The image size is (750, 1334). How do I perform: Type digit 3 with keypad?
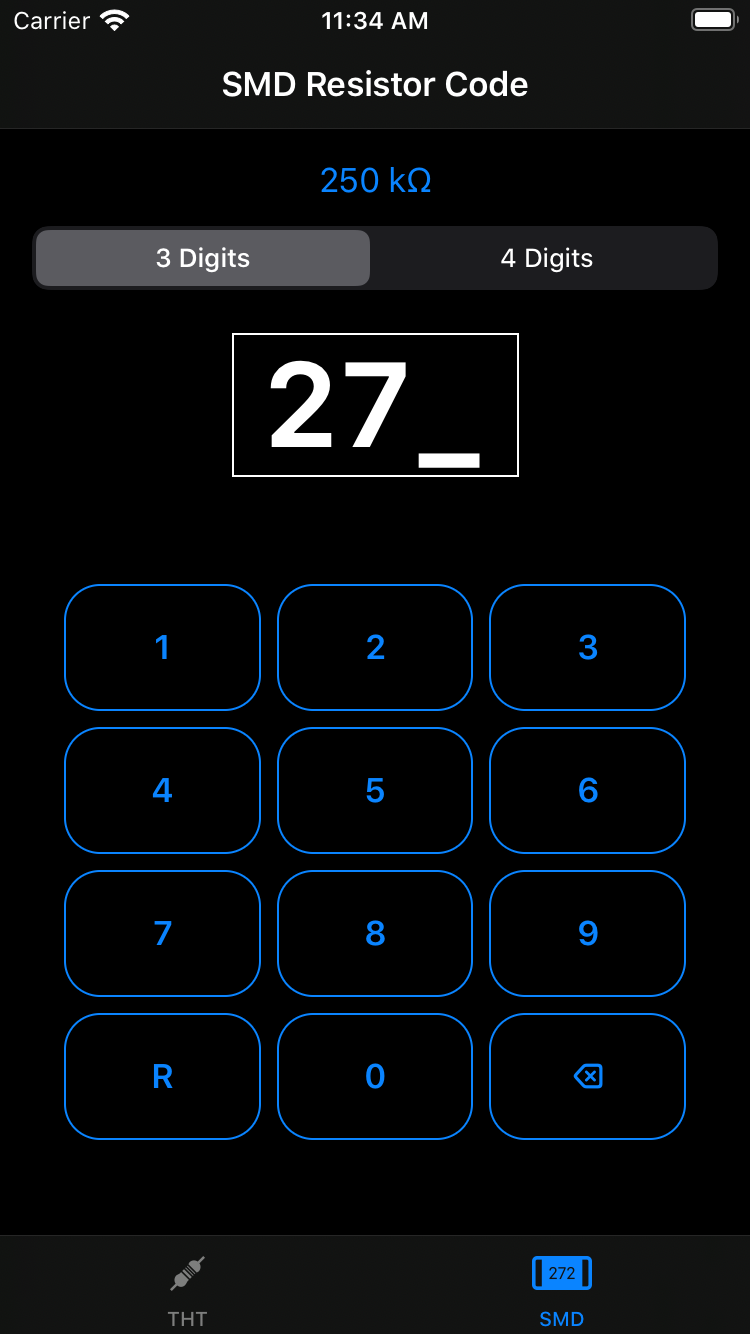587,647
